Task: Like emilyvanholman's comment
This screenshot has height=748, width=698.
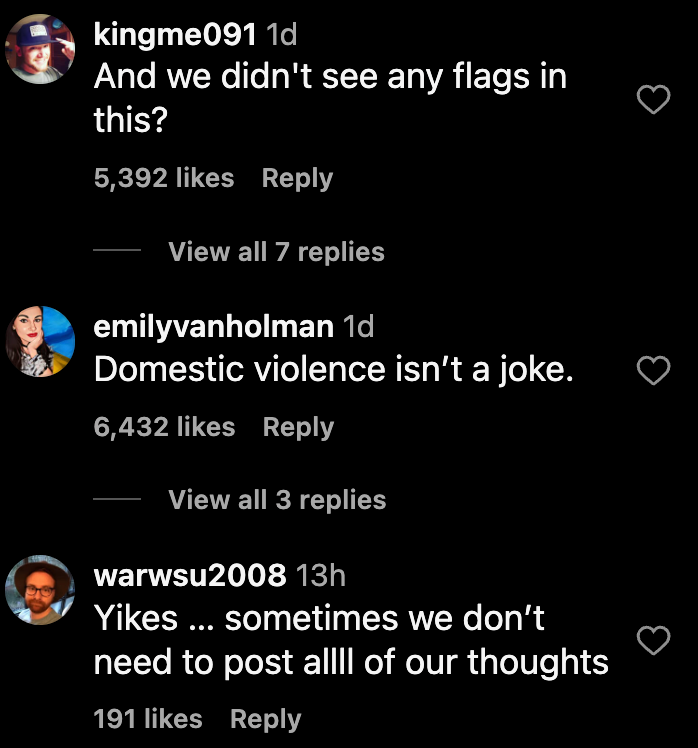Action: [653, 372]
